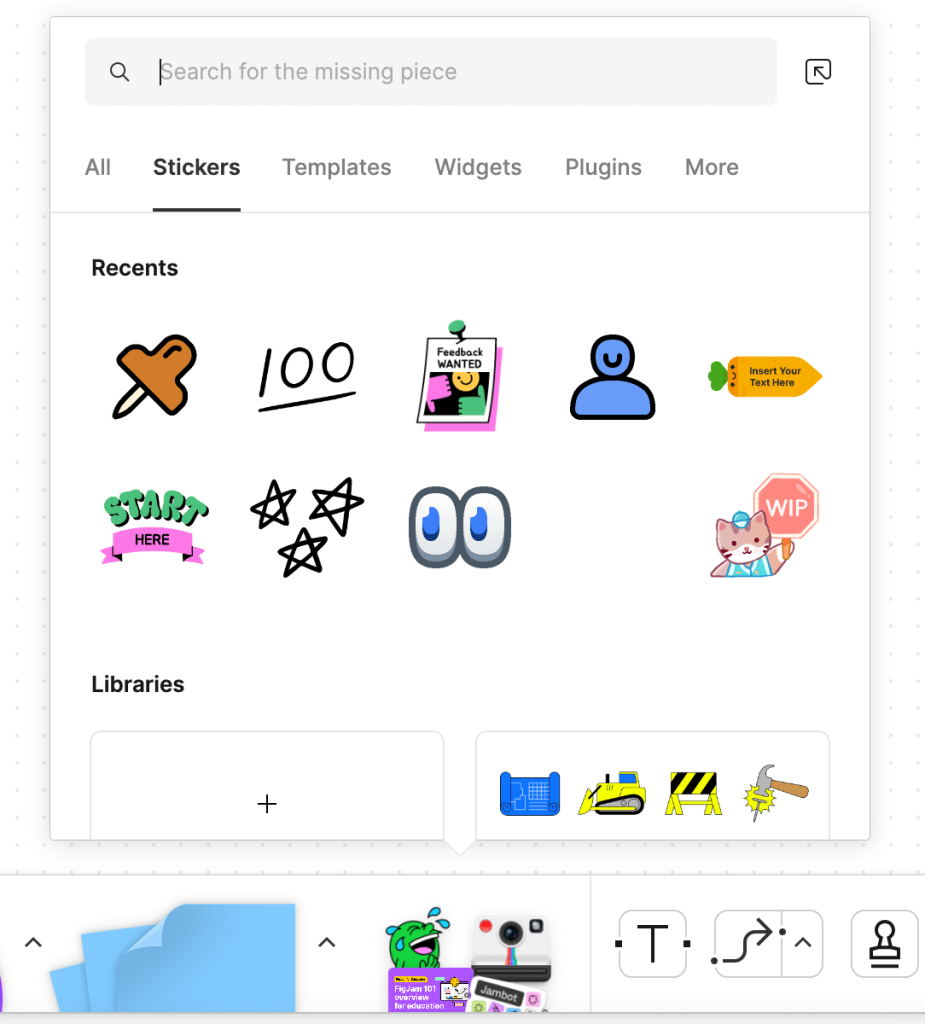Viewport: 925px width, 1024px height.
Task: Open the Plugins tab
Action: coord(603,168)
